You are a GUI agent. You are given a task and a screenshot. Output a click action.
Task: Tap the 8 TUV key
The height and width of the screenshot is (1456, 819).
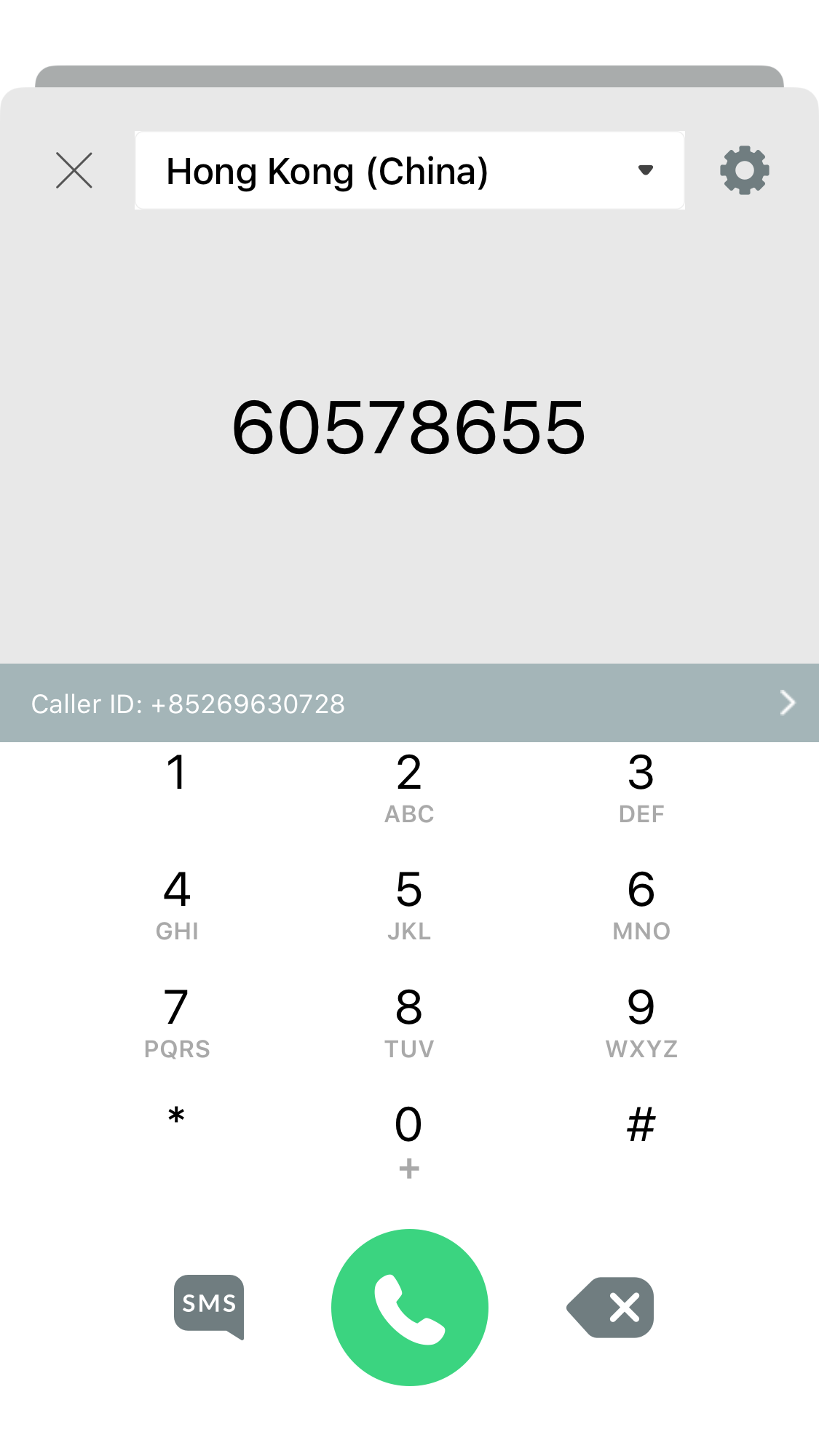click(x=409, y=1022)
